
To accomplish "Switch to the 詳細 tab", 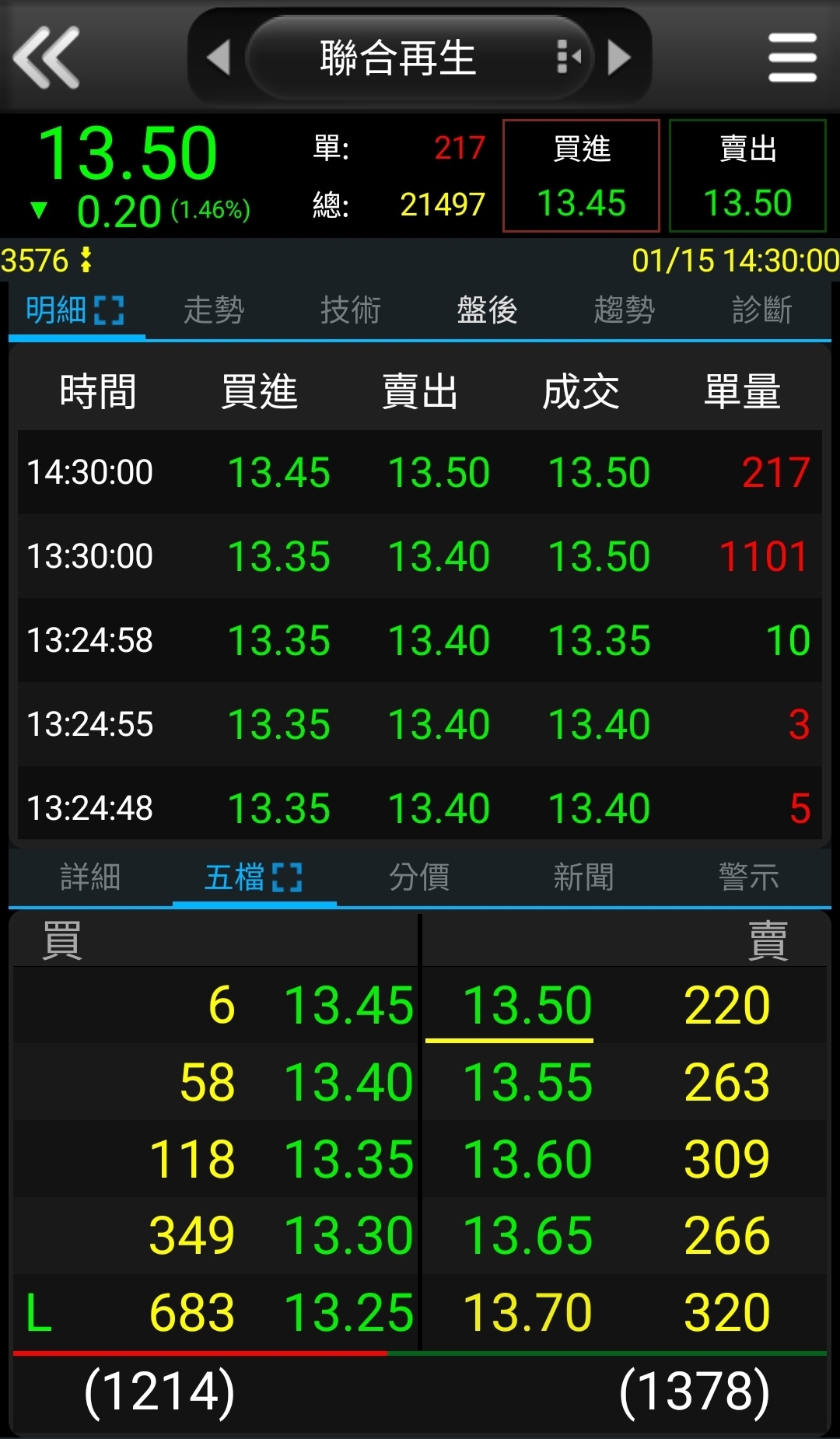I will click(90, 877).
